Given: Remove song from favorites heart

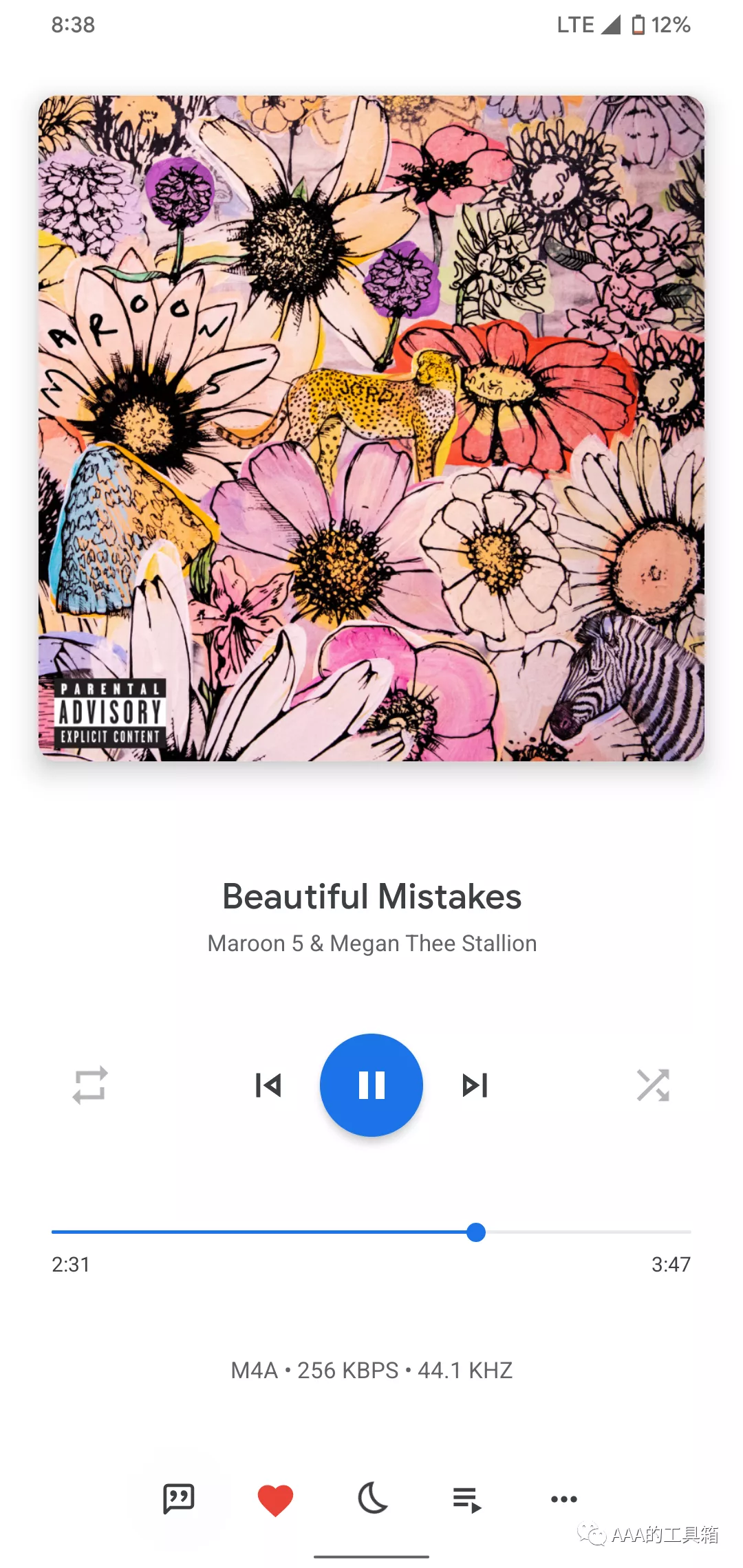Looking at the screenshot, I should [275, 1499].
